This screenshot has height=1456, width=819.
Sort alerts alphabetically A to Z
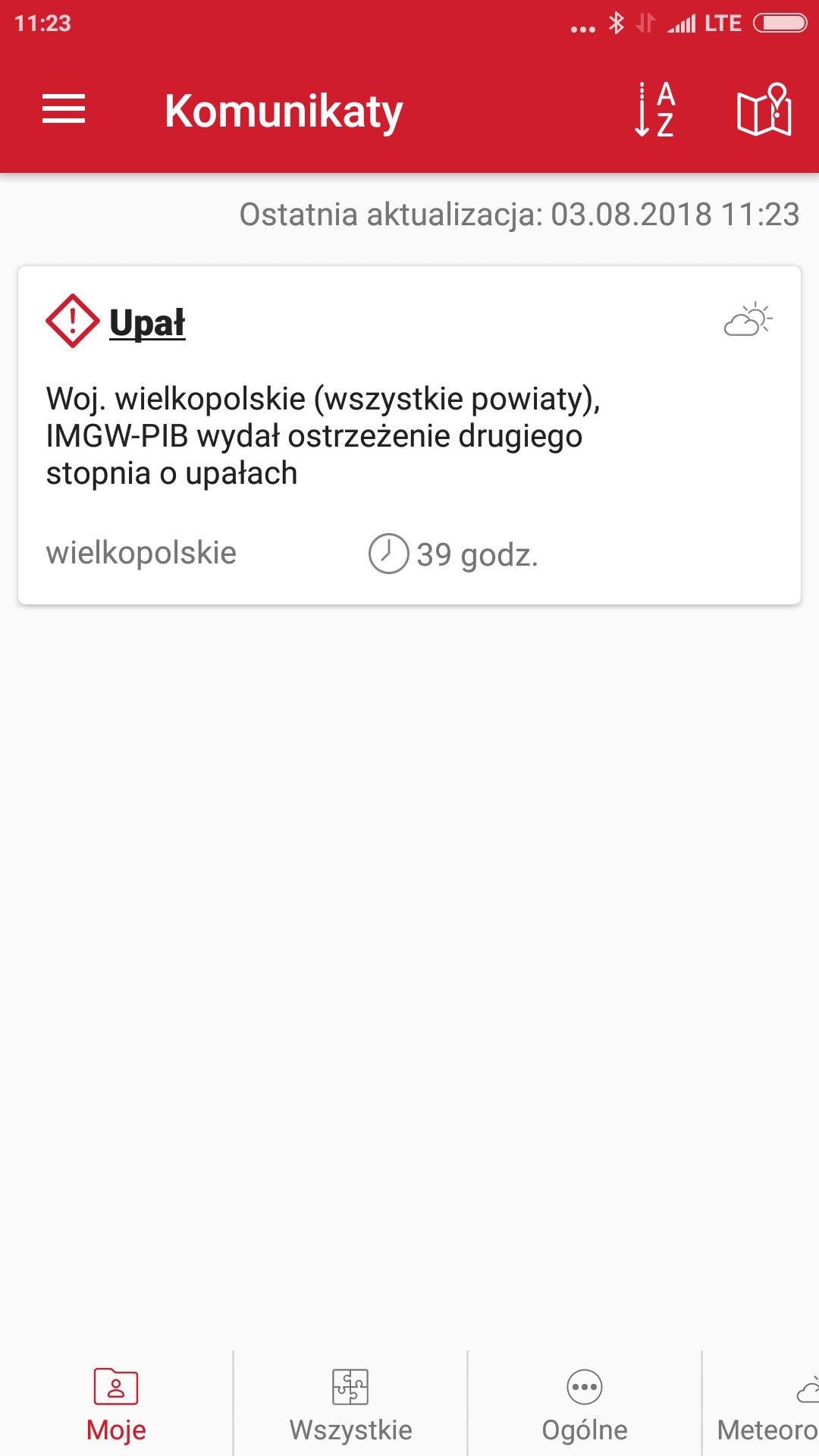[655, 109]
